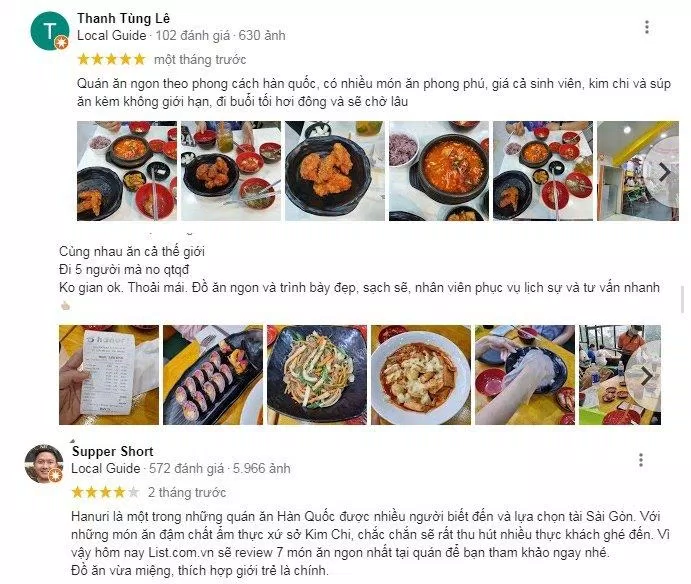Viewport: 691px width, 584px height.
Task: Open the tteokbokki dish photo
Action: pyautogui.click(x=420, y=375)
